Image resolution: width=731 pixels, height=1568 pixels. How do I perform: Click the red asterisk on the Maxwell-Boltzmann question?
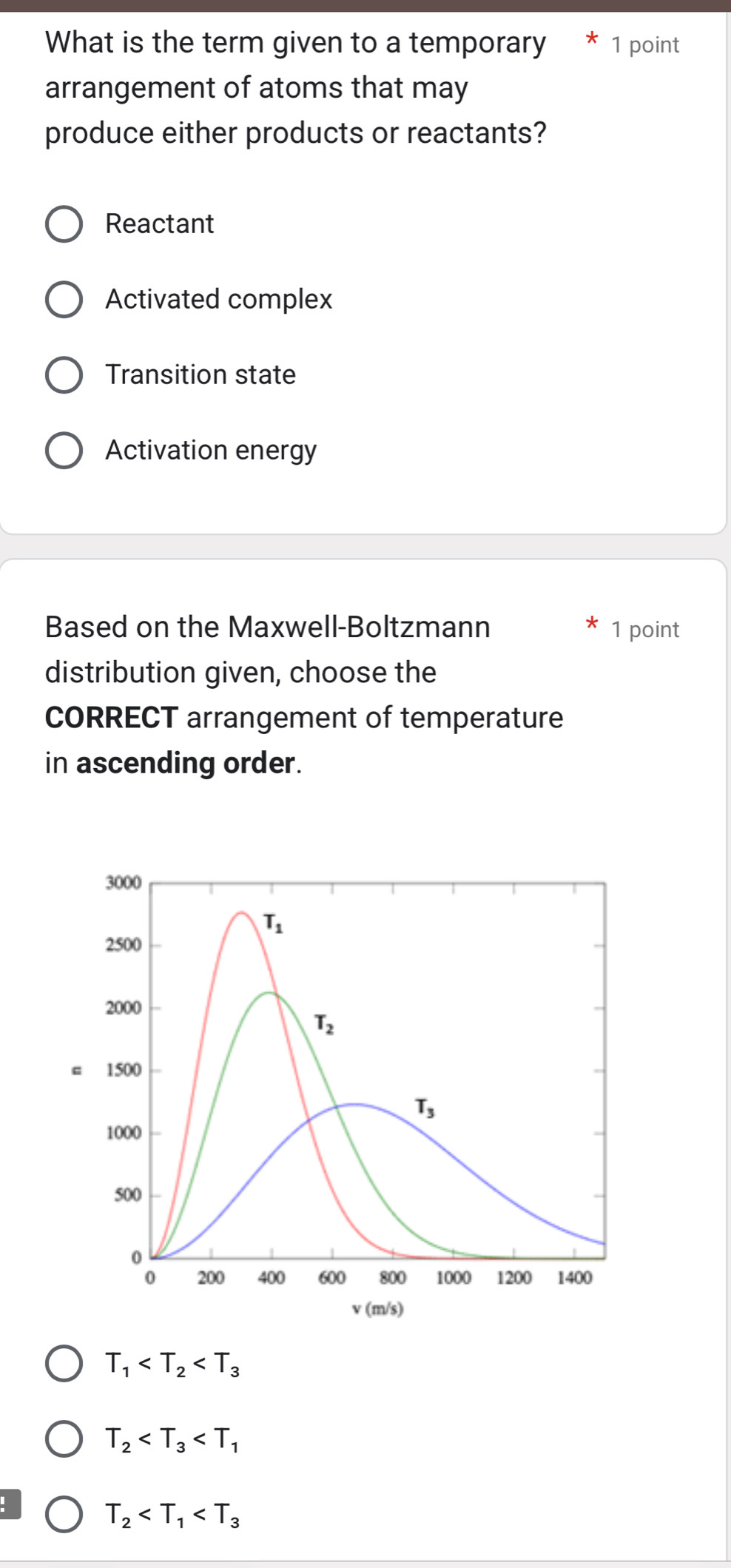coord(590,626)
